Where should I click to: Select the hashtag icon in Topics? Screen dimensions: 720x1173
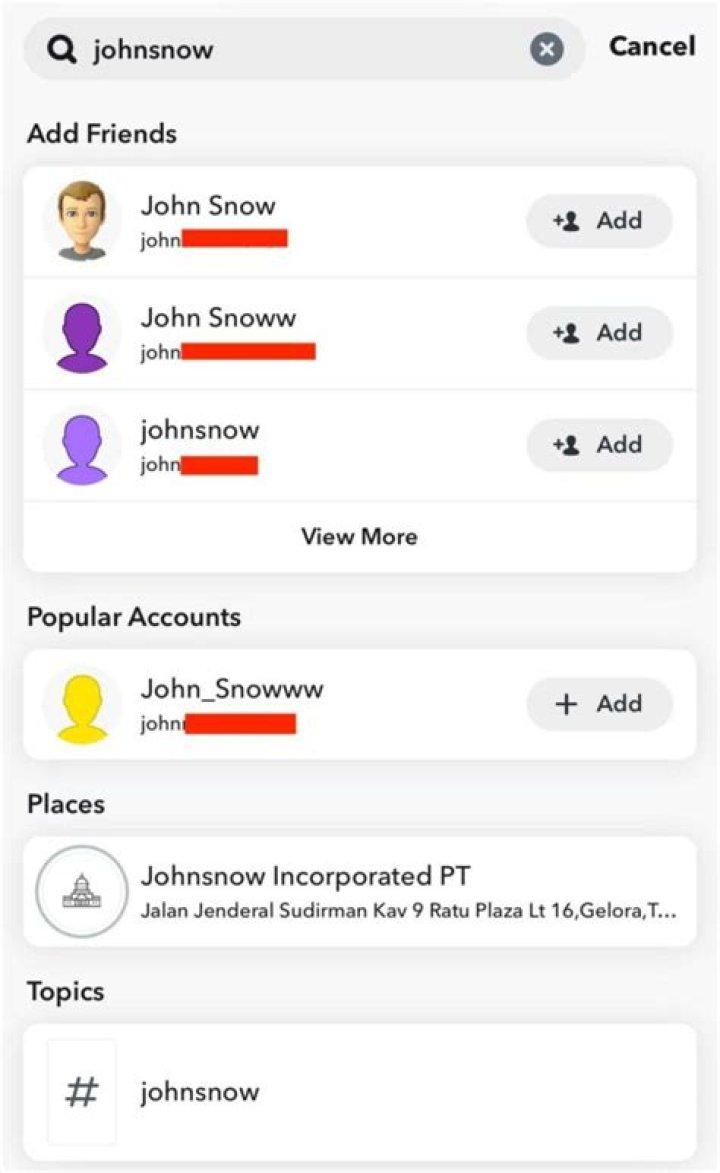(x=80, y=1092)
